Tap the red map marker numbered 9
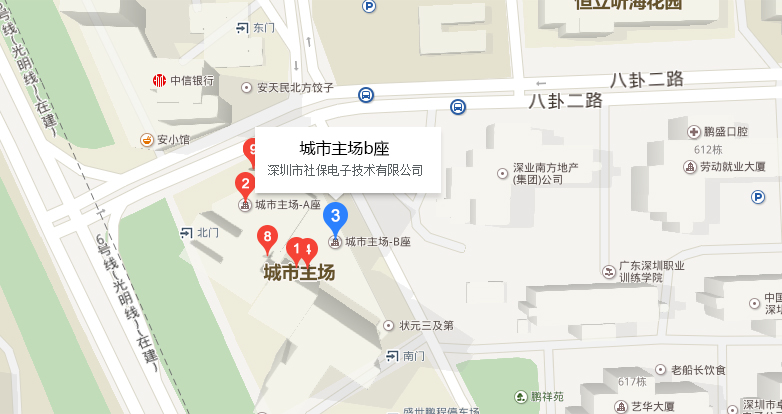Screen dimensions: 782x414 250,150
